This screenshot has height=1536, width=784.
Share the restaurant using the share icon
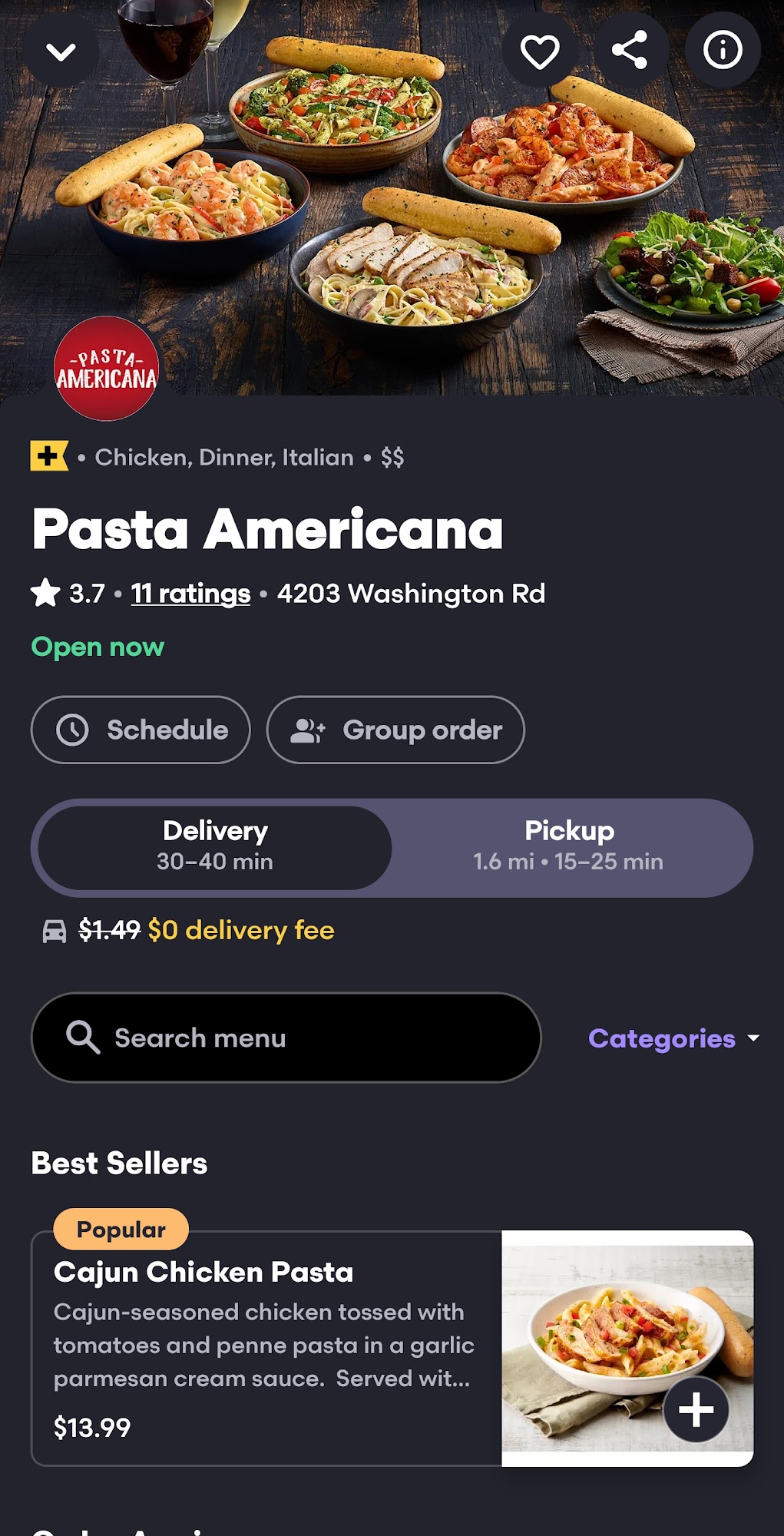coord(630,51)
